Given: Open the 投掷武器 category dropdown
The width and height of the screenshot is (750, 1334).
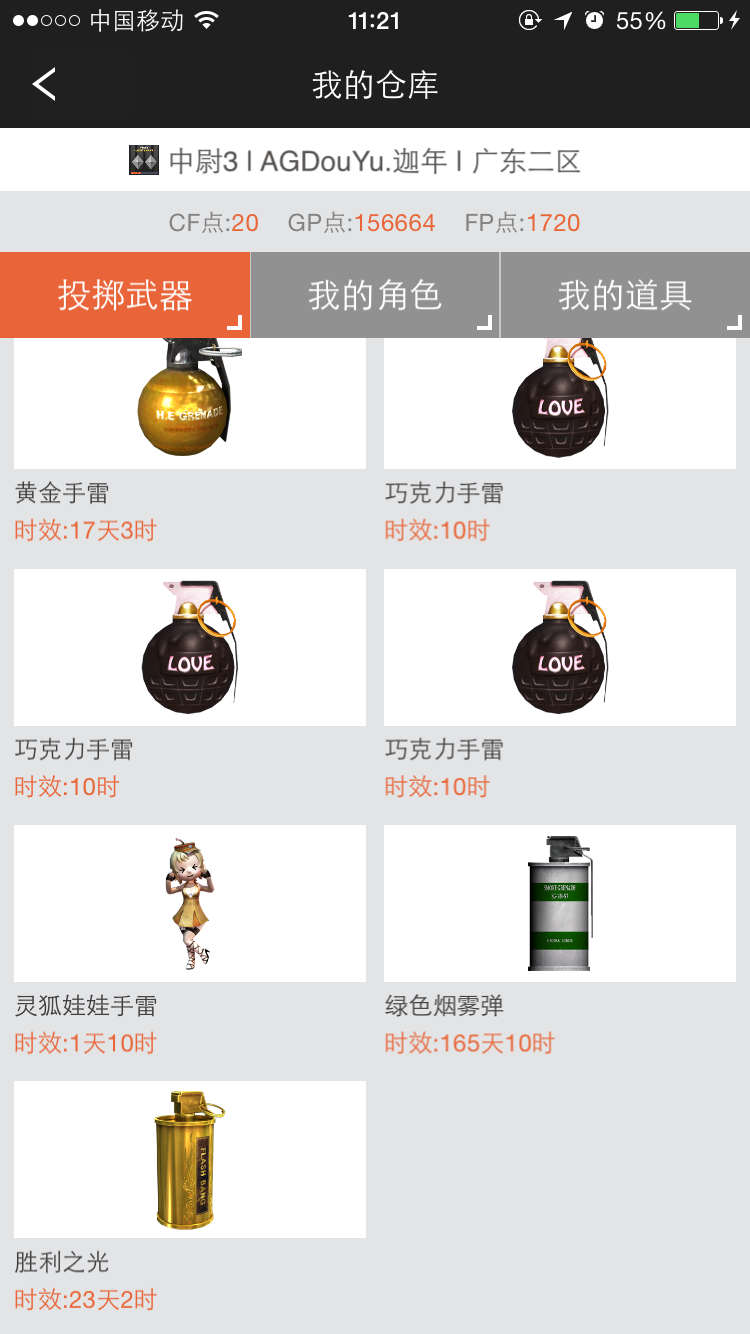Looking at the screenshot, I should 125,295.
